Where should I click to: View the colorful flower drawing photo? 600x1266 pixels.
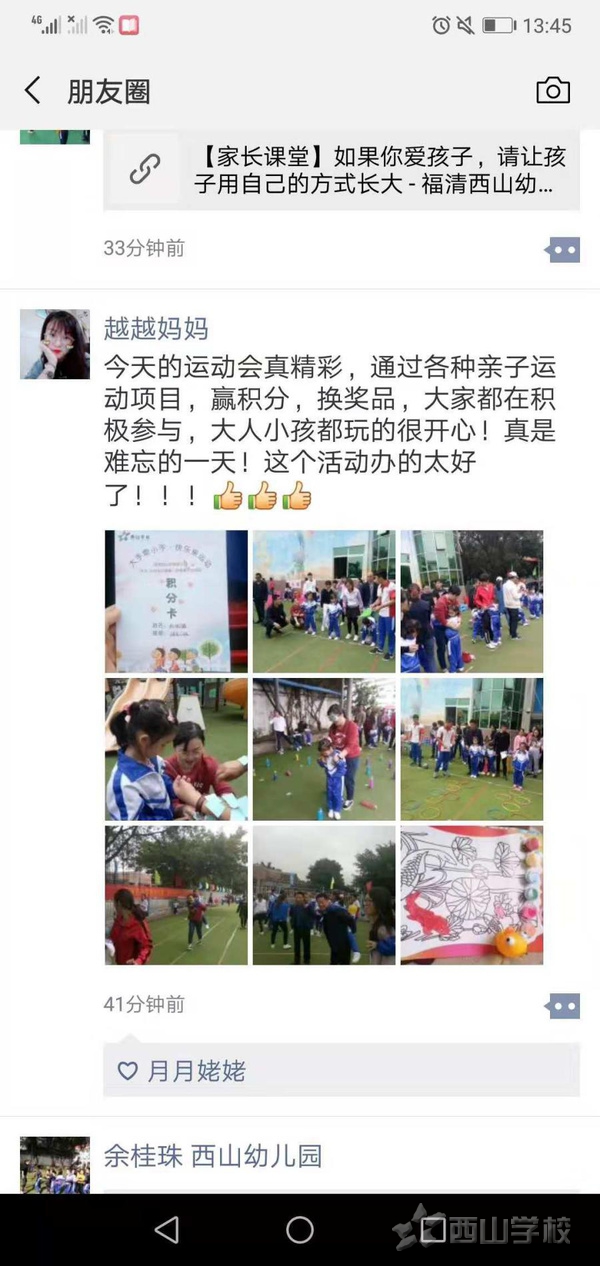coord(472,895)
